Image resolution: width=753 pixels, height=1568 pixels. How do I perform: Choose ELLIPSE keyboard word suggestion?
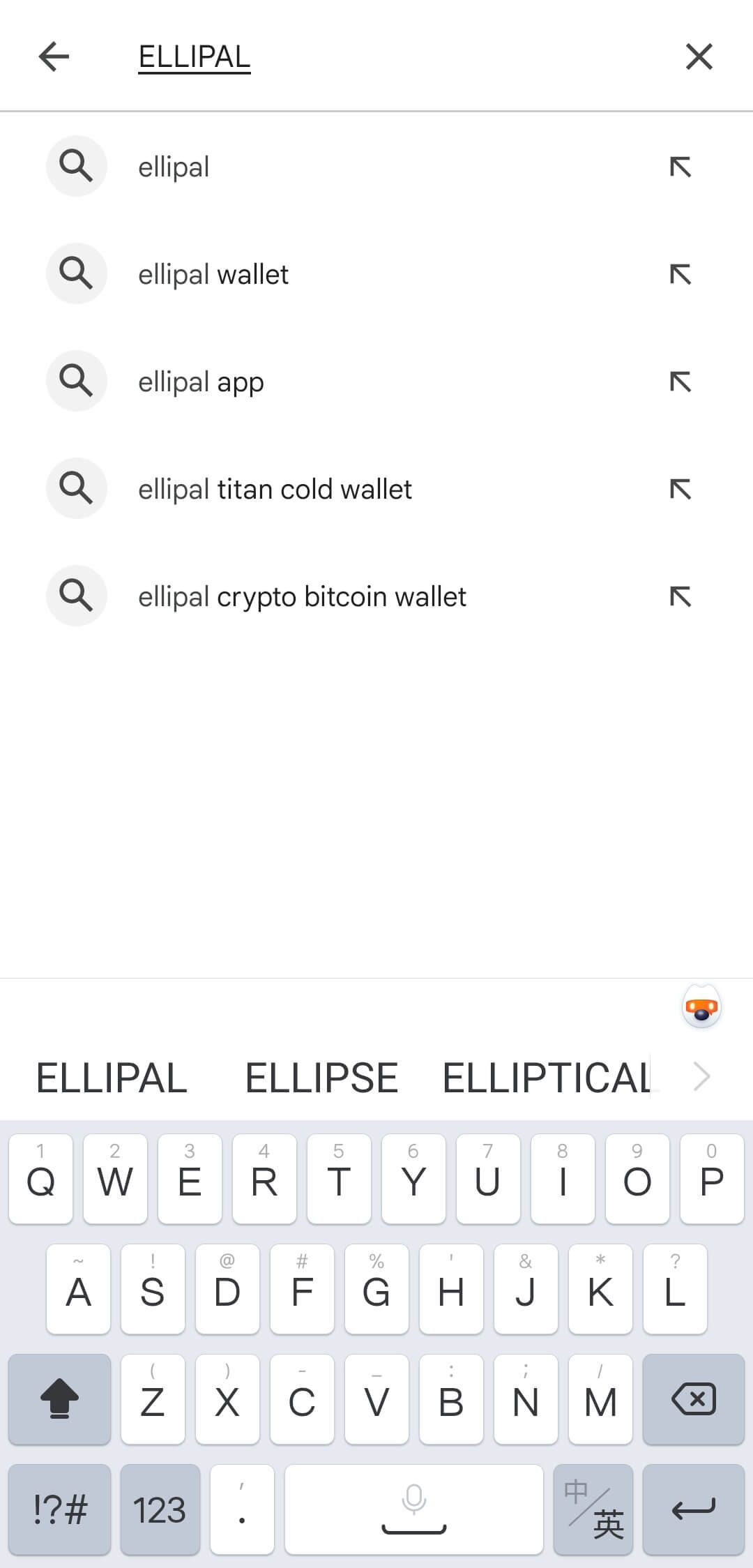point(321,1078)
